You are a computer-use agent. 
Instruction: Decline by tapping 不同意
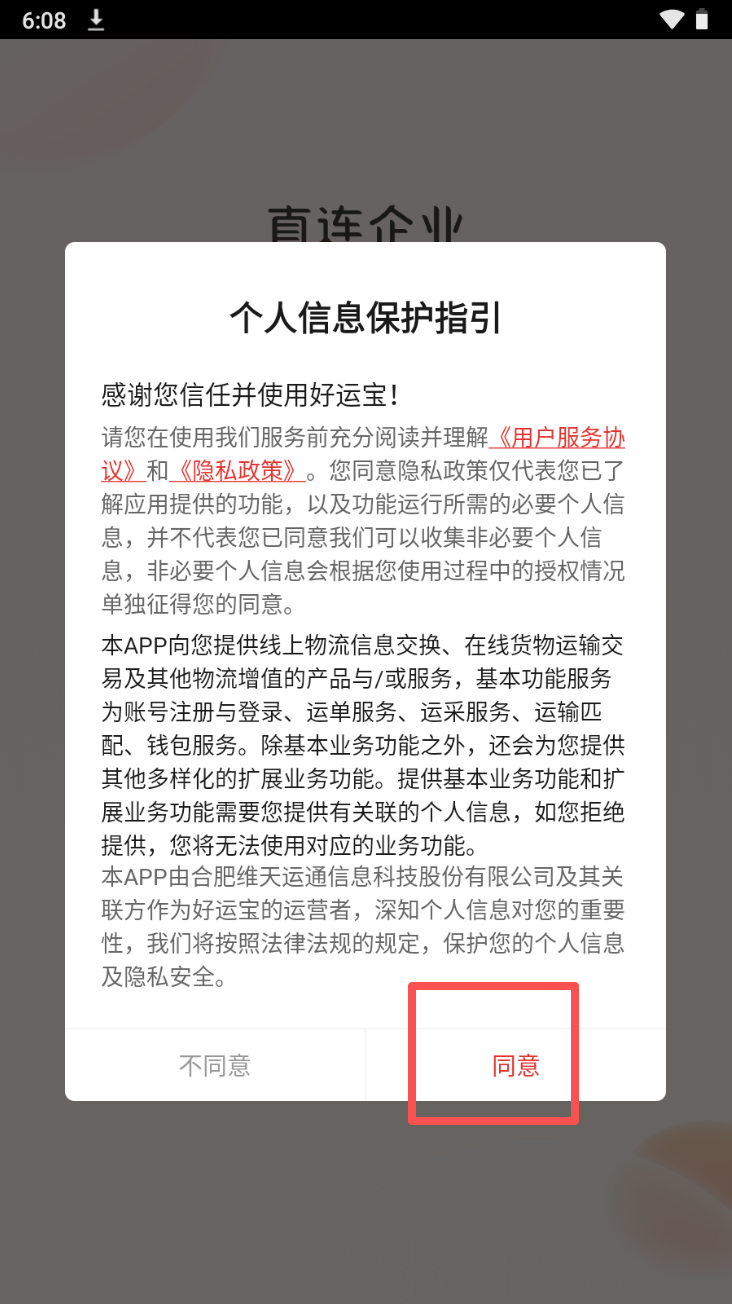point(215,1065)
